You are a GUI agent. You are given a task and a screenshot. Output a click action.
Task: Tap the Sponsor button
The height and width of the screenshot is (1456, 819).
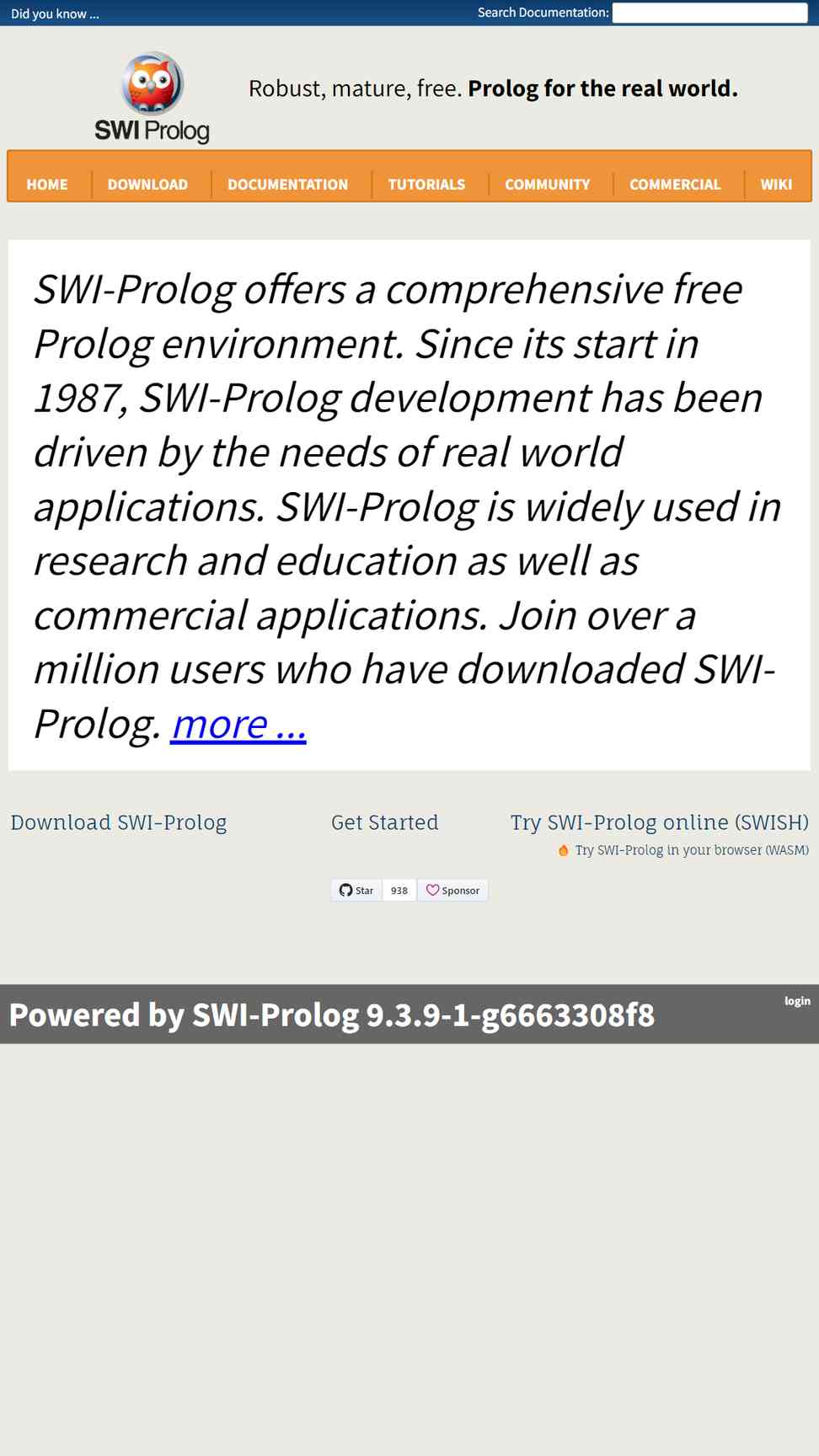452,891
